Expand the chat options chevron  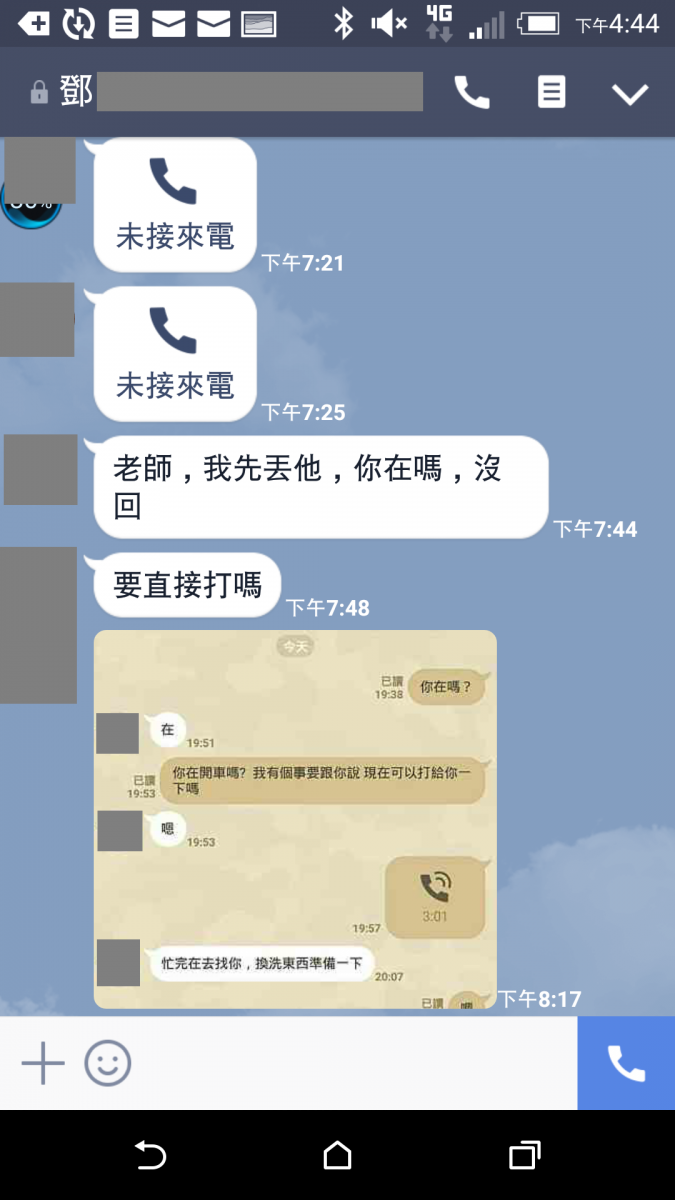click(630, 94)
